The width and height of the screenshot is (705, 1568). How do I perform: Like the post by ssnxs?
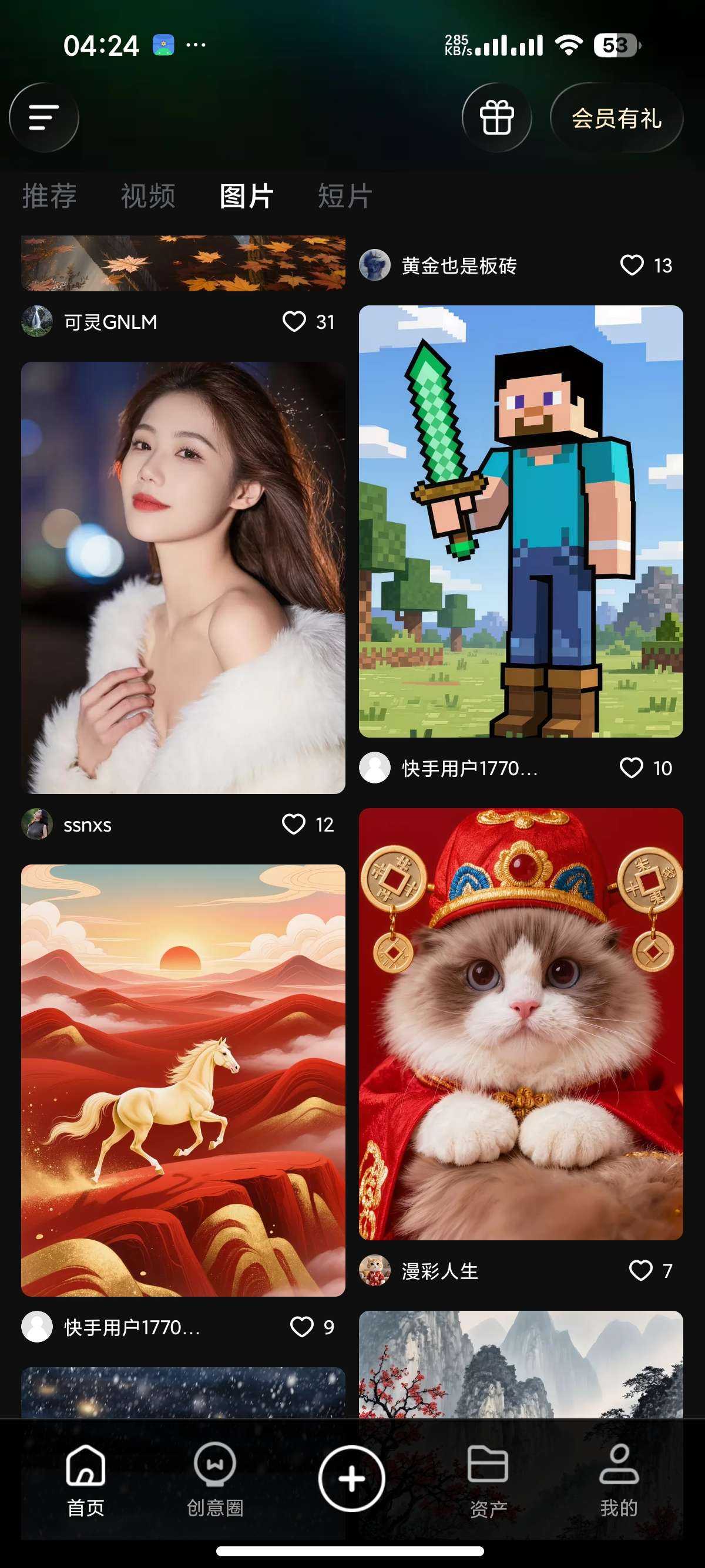click(294, 824)
